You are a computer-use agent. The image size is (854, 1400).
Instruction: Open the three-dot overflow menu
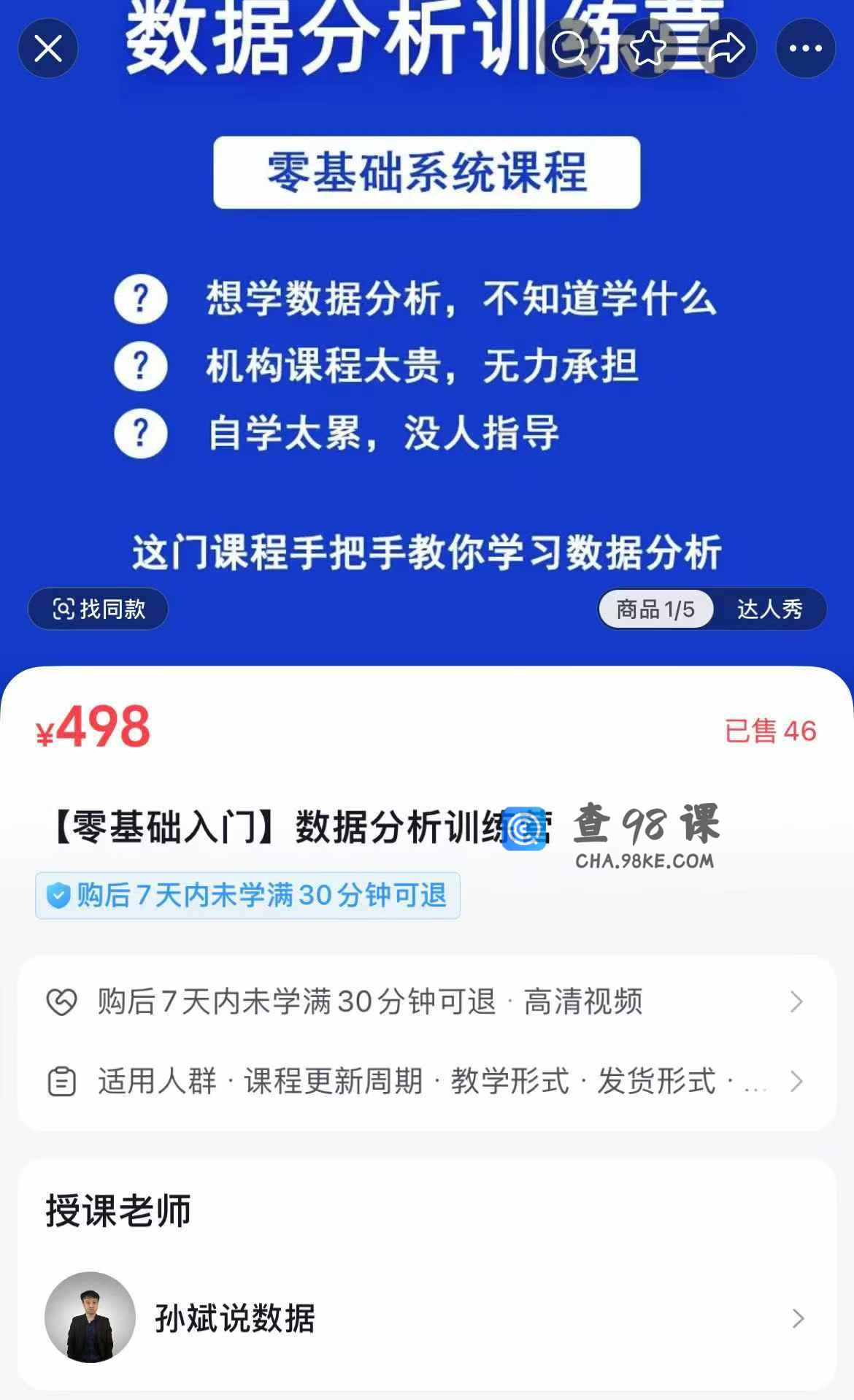click(x=805, y=49)
